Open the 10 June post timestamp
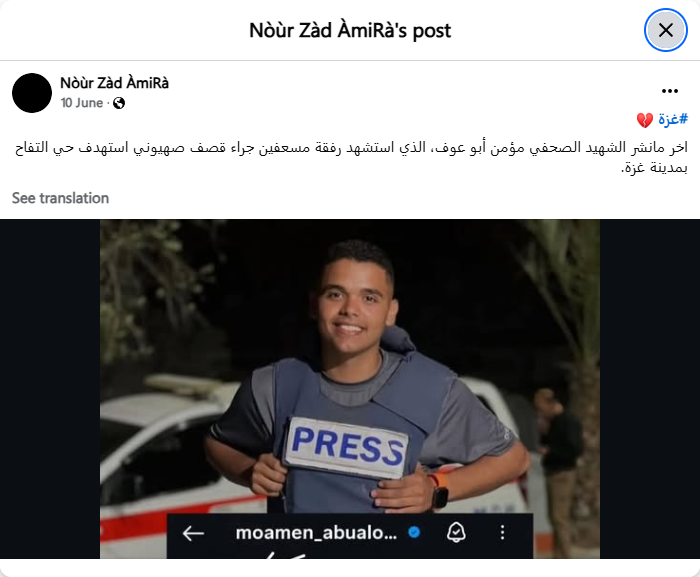The height and width of the screenshot is (577, 700). pyautogui.click(x=81, y=103)
